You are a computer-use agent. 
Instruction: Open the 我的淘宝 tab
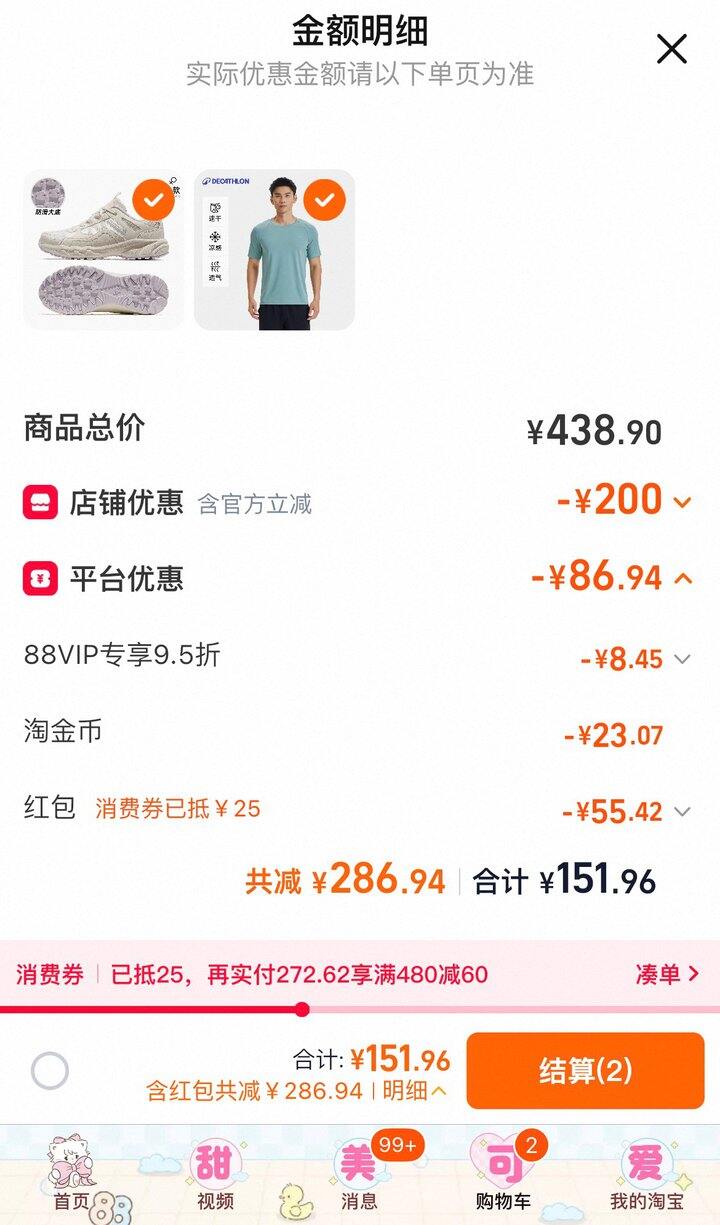[647, 1175]
